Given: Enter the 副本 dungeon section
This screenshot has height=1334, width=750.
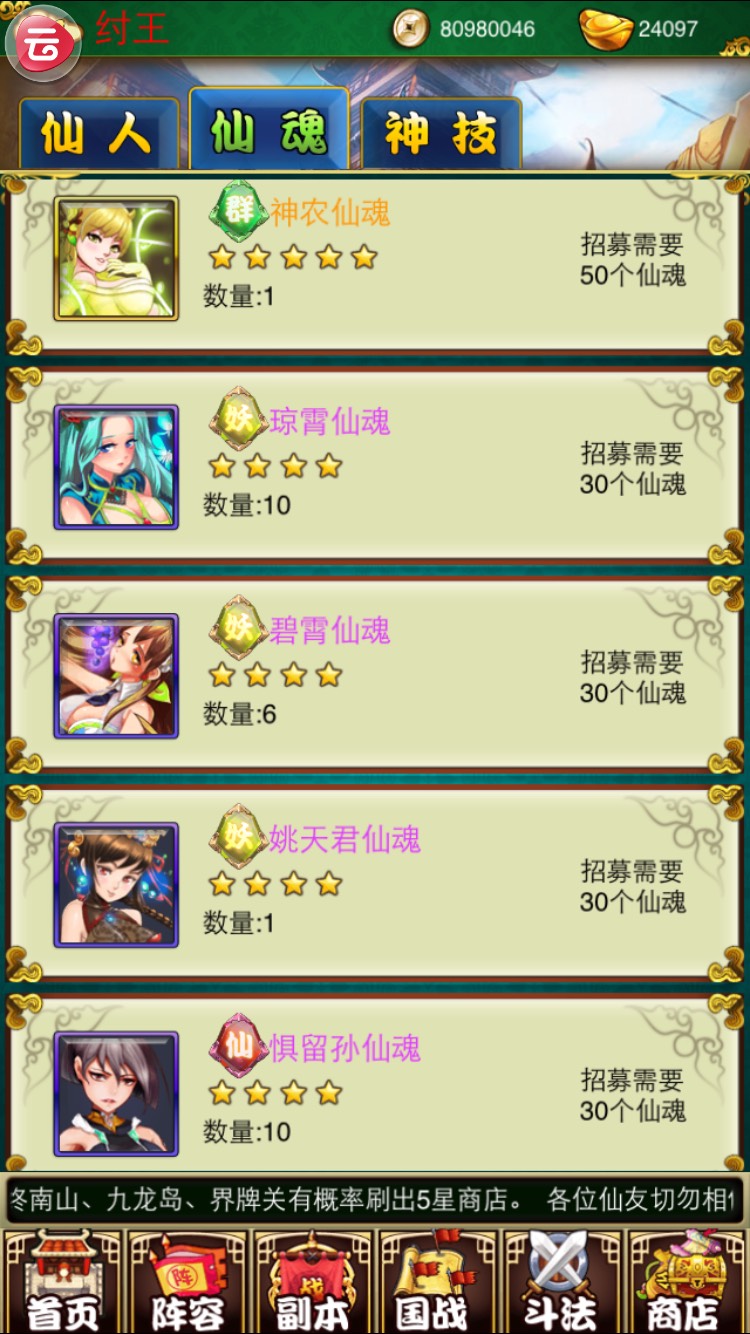Looking at the screenshot, I should 312,1285.
